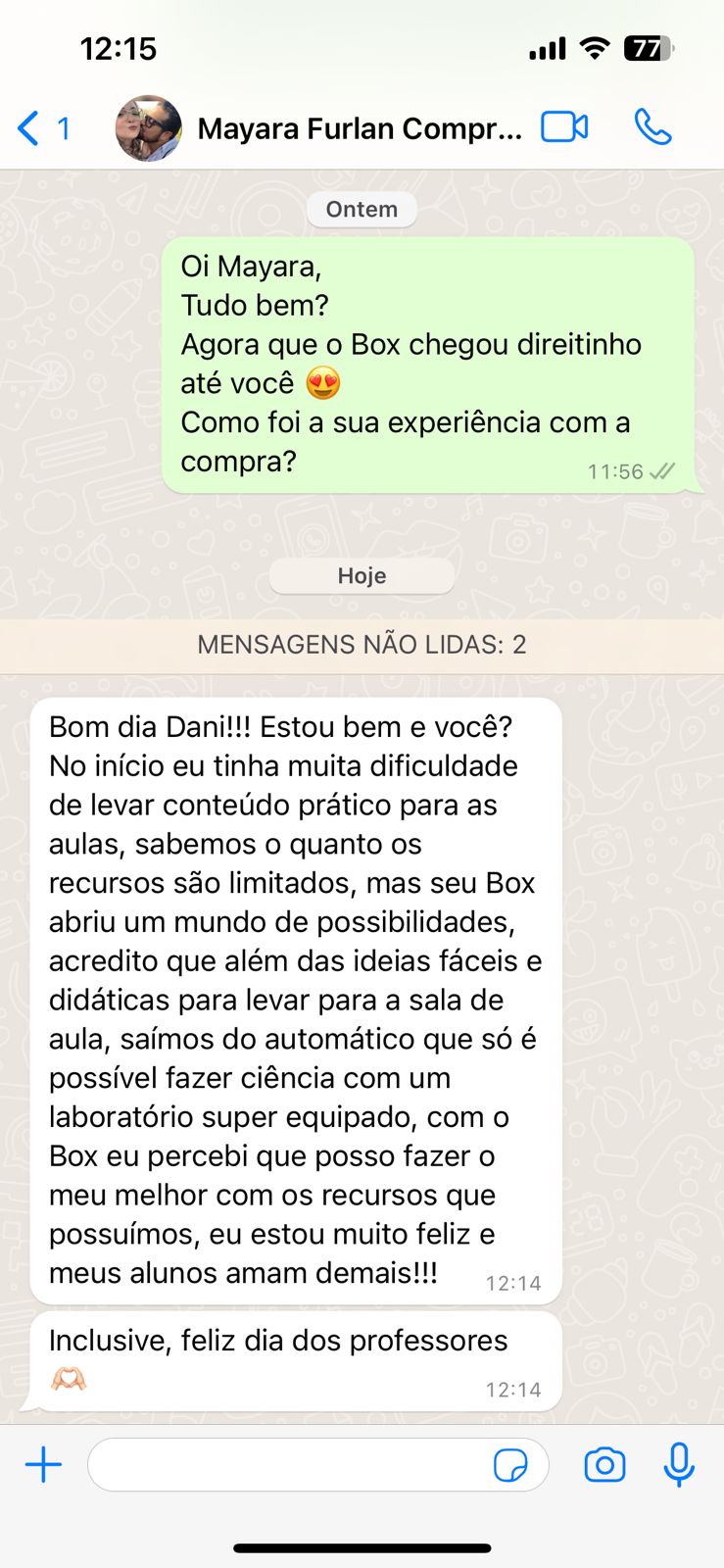Viewport: 724px width, 1568px height.
Task: Open the sticker picker
Action: pos(510,1466)
